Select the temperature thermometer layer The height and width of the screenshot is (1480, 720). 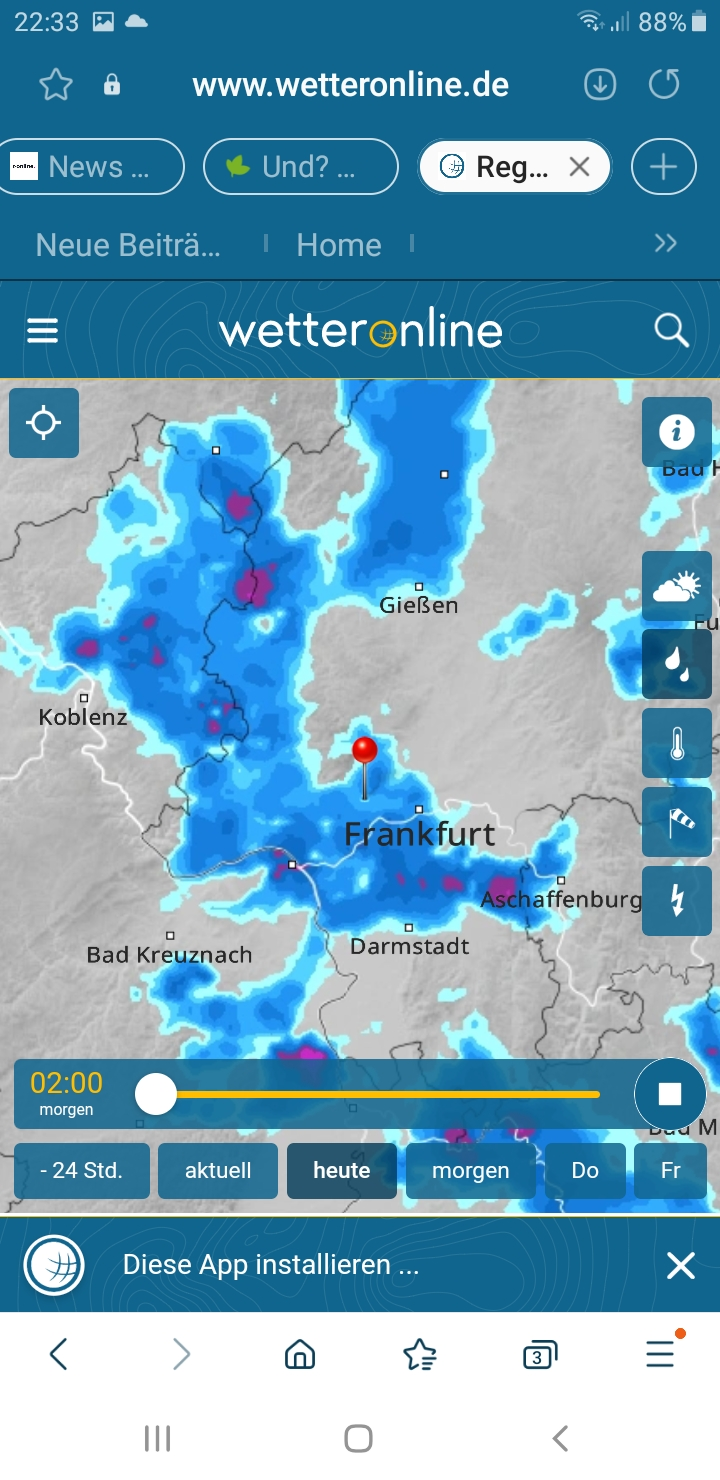[677, 743]
